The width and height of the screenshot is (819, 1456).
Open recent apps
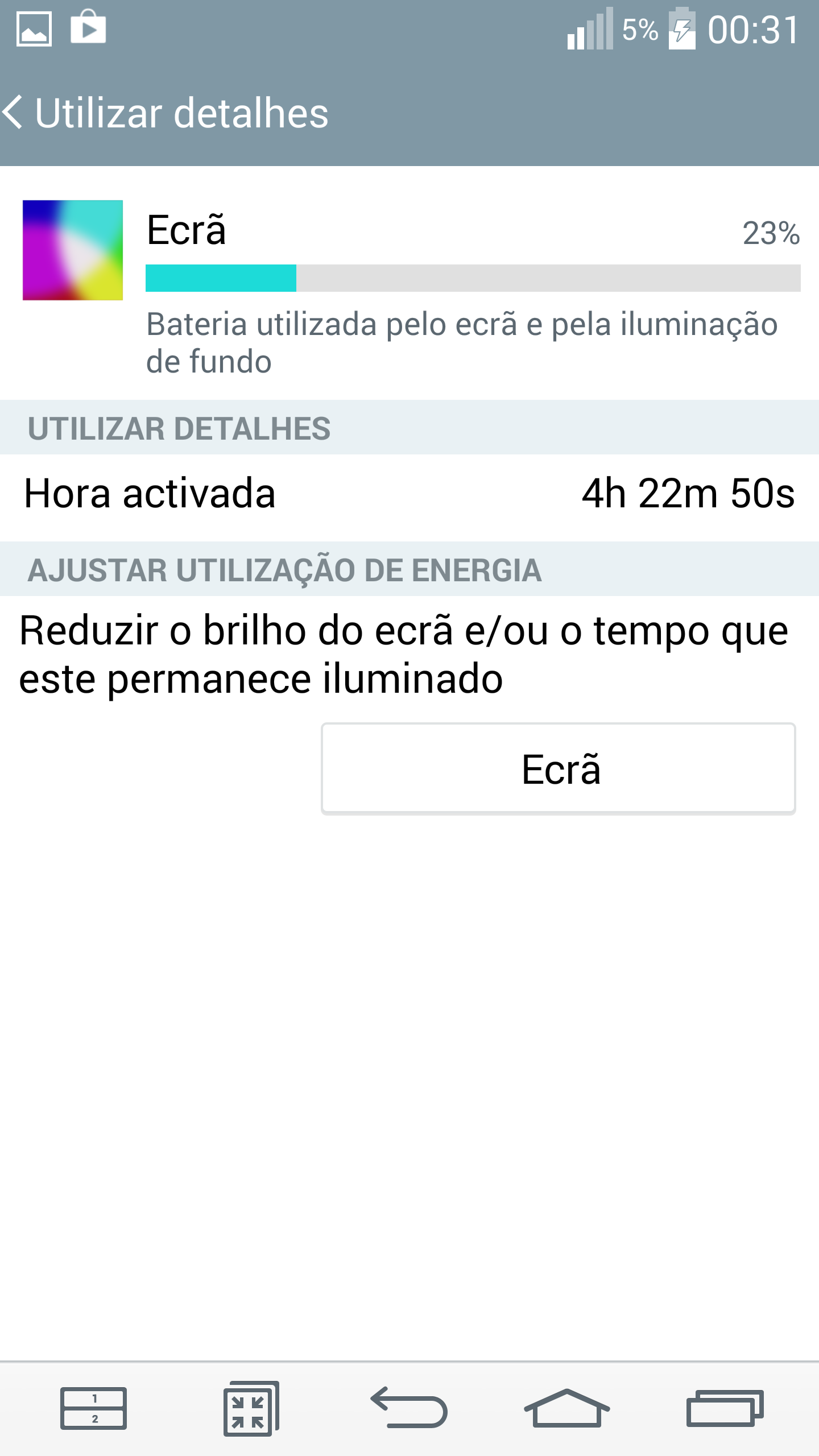[725, 1408]
